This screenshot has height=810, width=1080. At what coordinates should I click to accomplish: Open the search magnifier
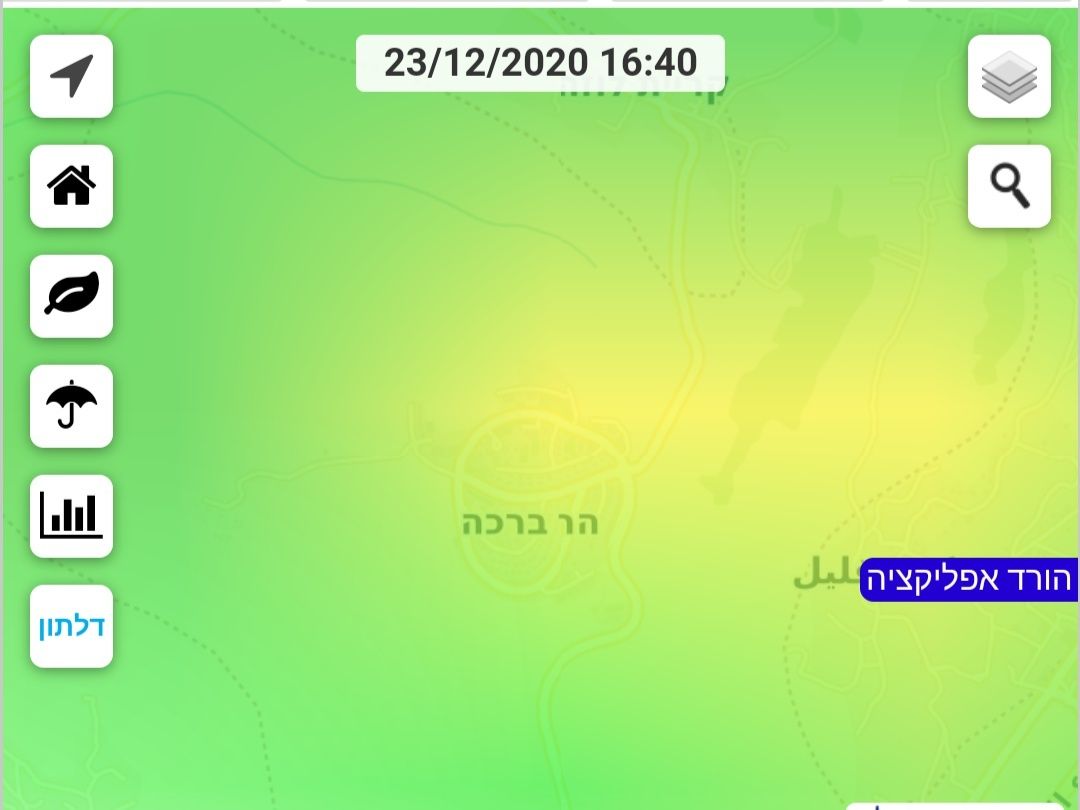click(1009, 186)
